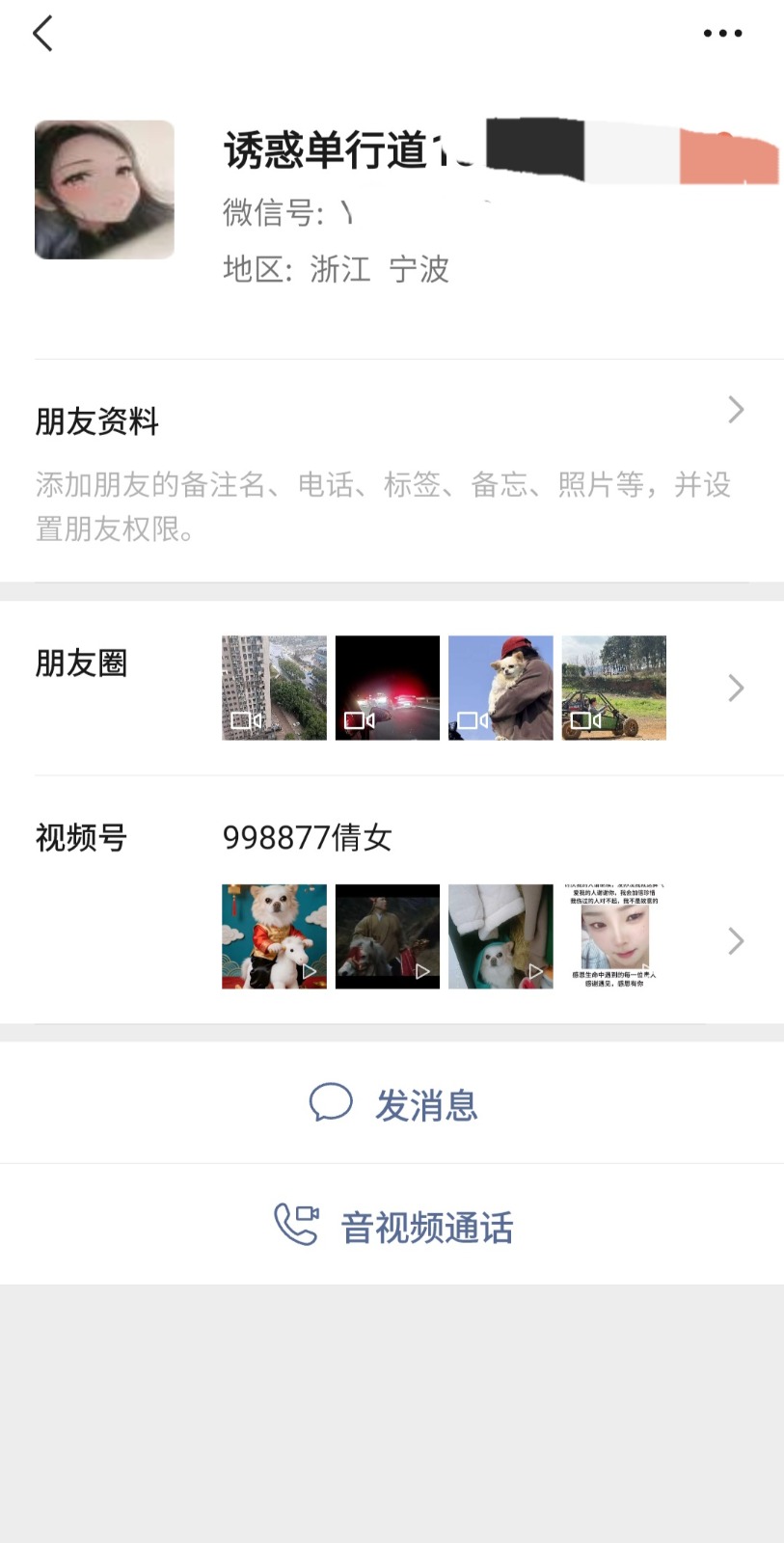
Task: Click the back arrow at top left
Action: pos(42,32)
